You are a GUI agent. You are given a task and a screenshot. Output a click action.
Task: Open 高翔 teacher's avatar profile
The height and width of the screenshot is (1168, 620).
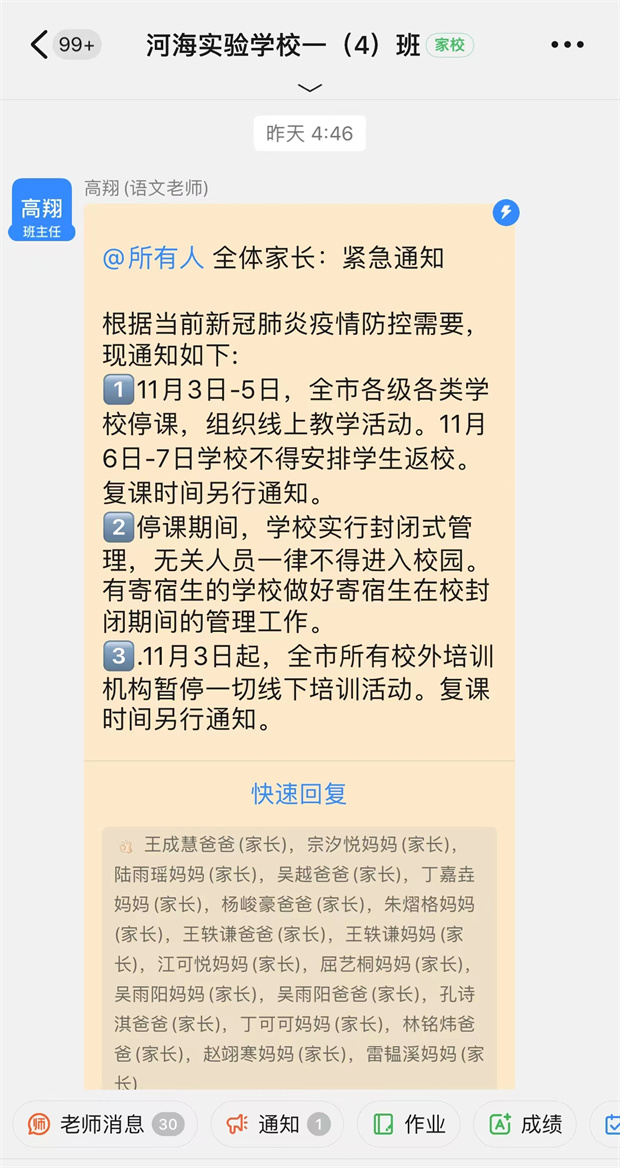coord(41,210)
